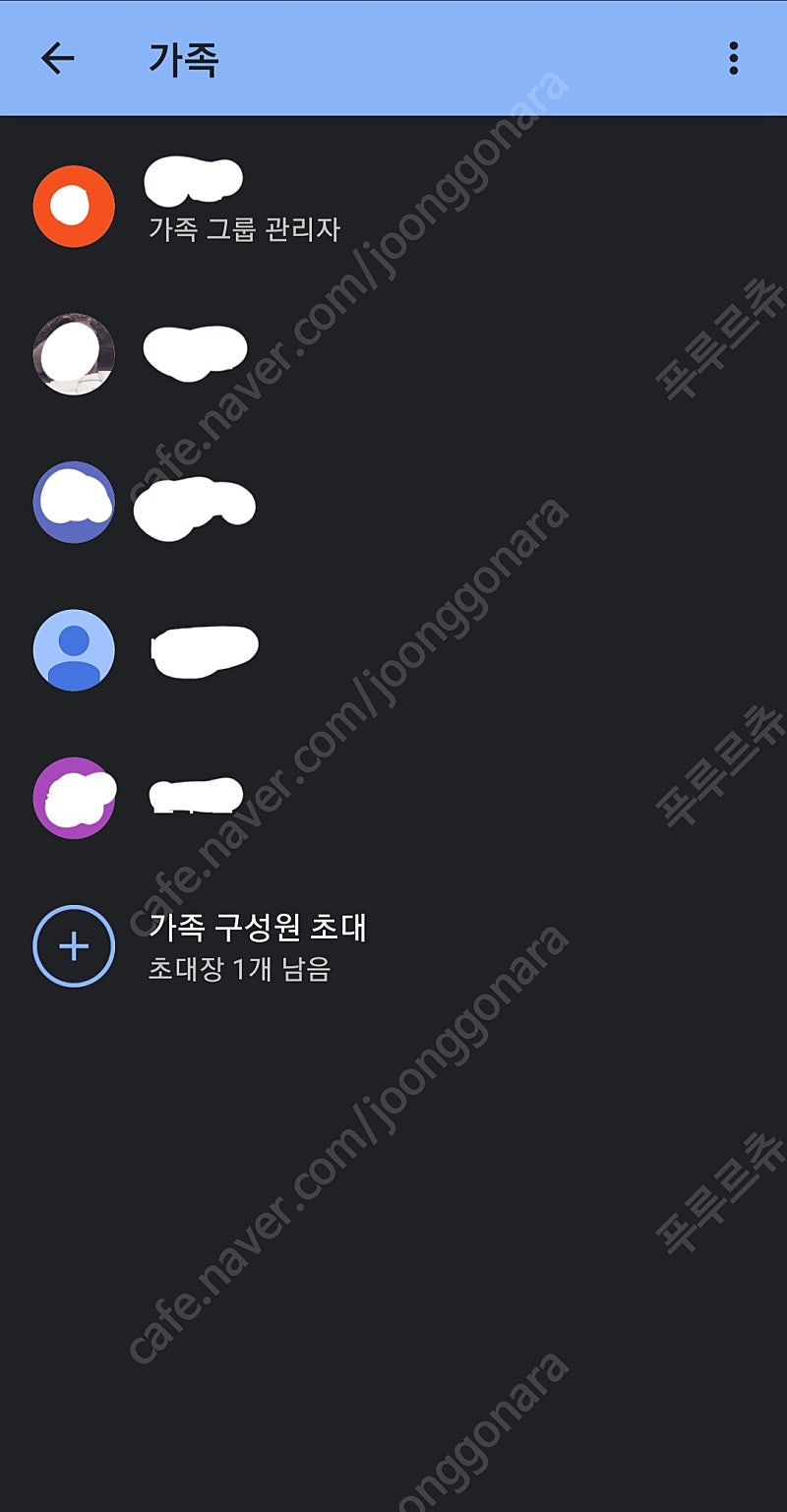The height and width of the screenshot is (1512, 787).
Task: Go back from the 가족 screen
Action: [x=58, y=59]
